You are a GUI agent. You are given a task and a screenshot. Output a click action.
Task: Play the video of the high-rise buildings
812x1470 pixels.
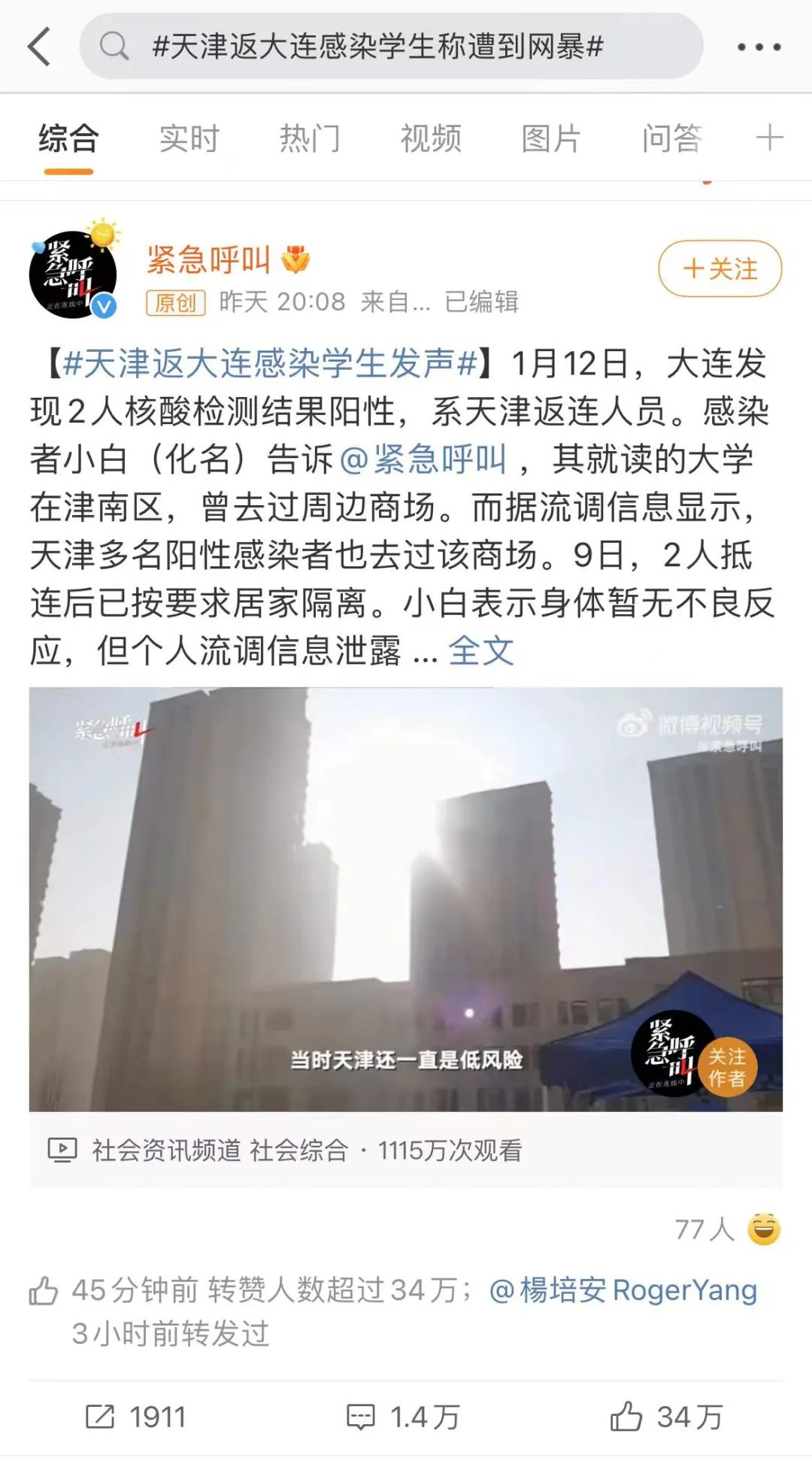pos(406,899)
